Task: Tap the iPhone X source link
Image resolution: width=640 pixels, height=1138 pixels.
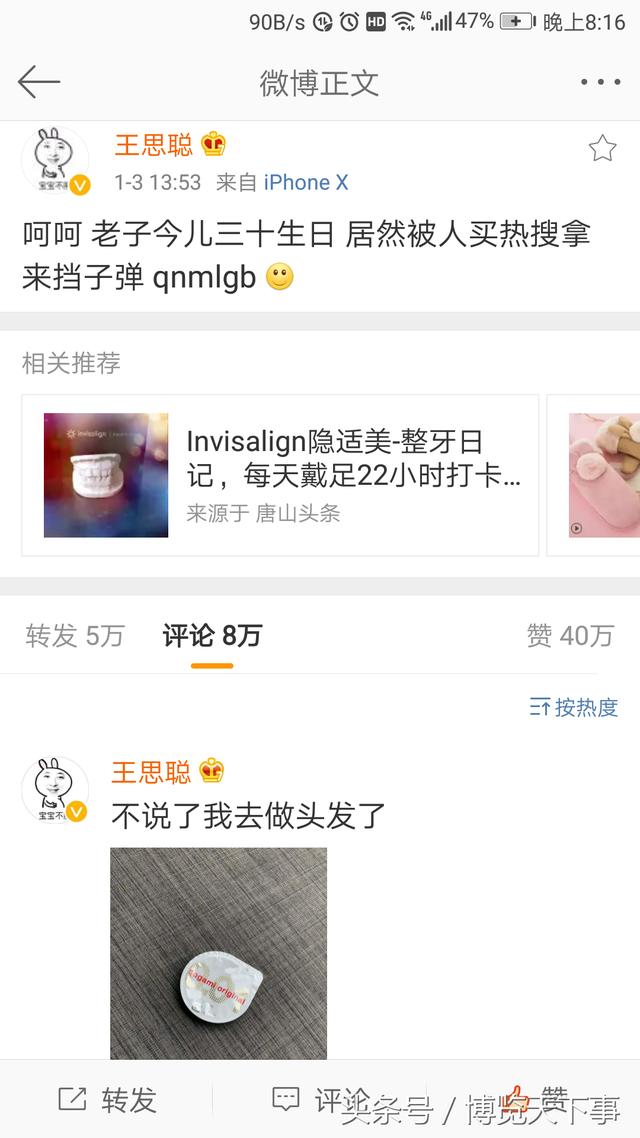Action: (306, 182)
